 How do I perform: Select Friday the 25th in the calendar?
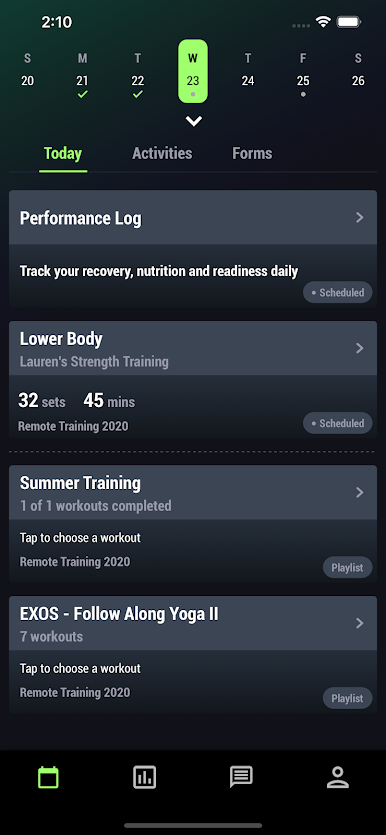(303, 71)
